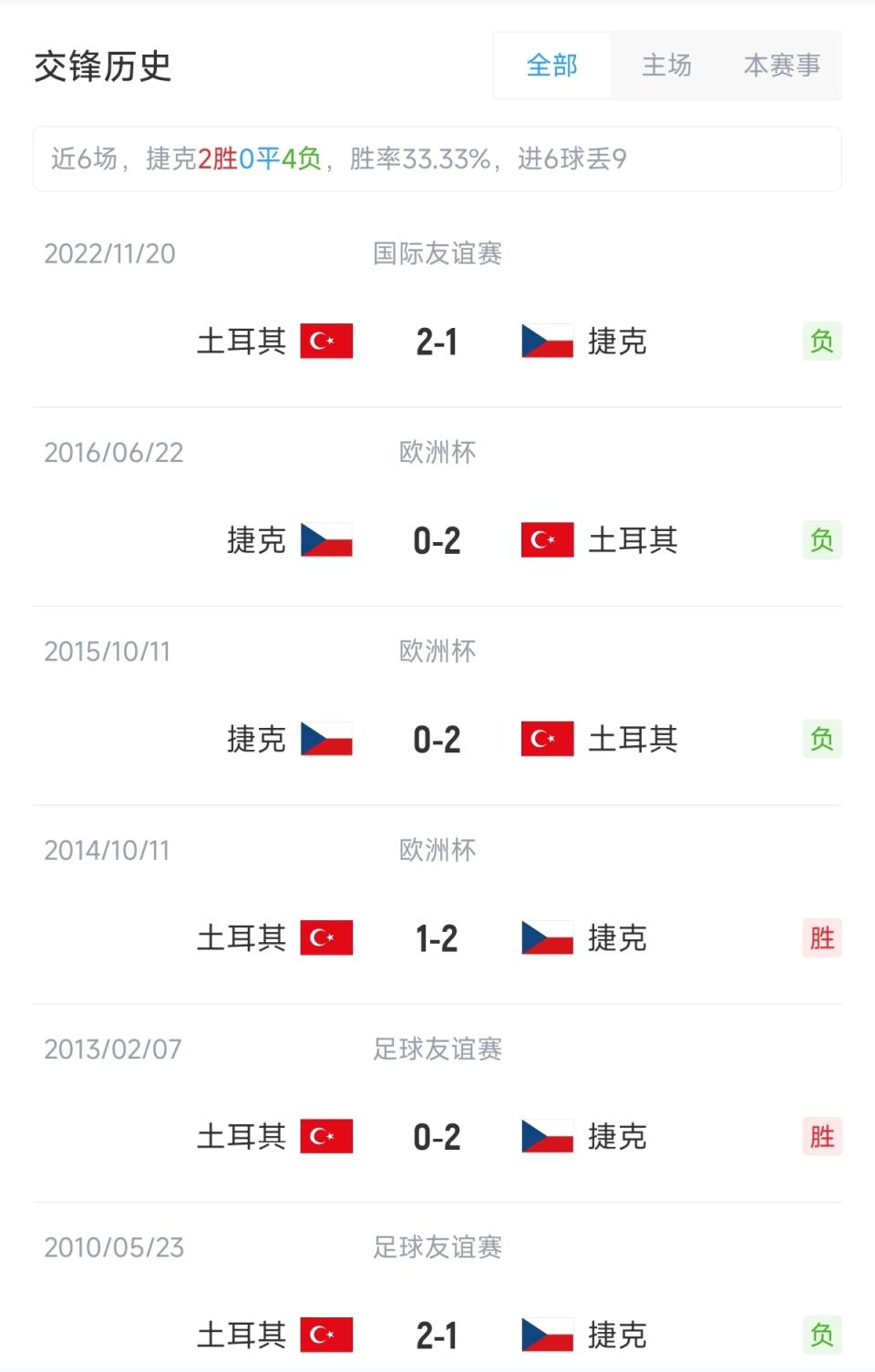
Task: View the 2013/02/07 足球友谊赛 match
Action: 437,1136
